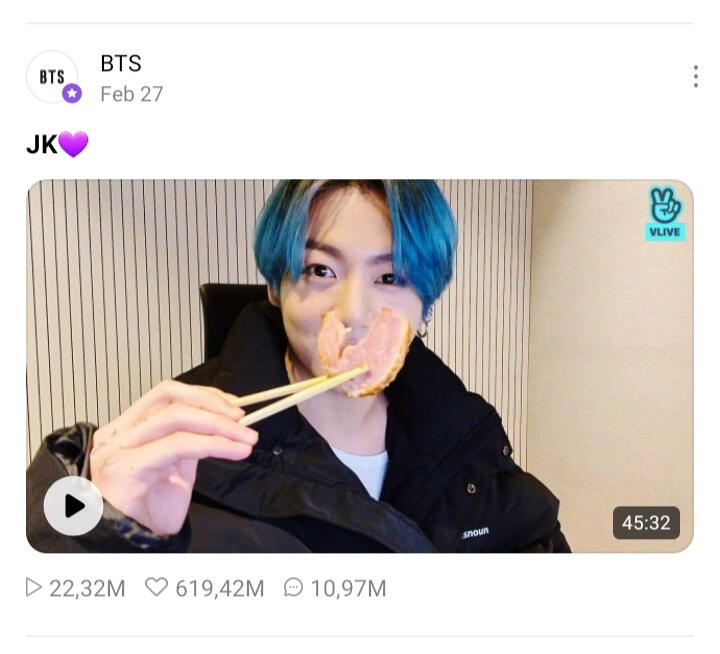This screenshot has height=654, width=720.
Task: Play the JK VLIVE video
Action: click(74, 506)
